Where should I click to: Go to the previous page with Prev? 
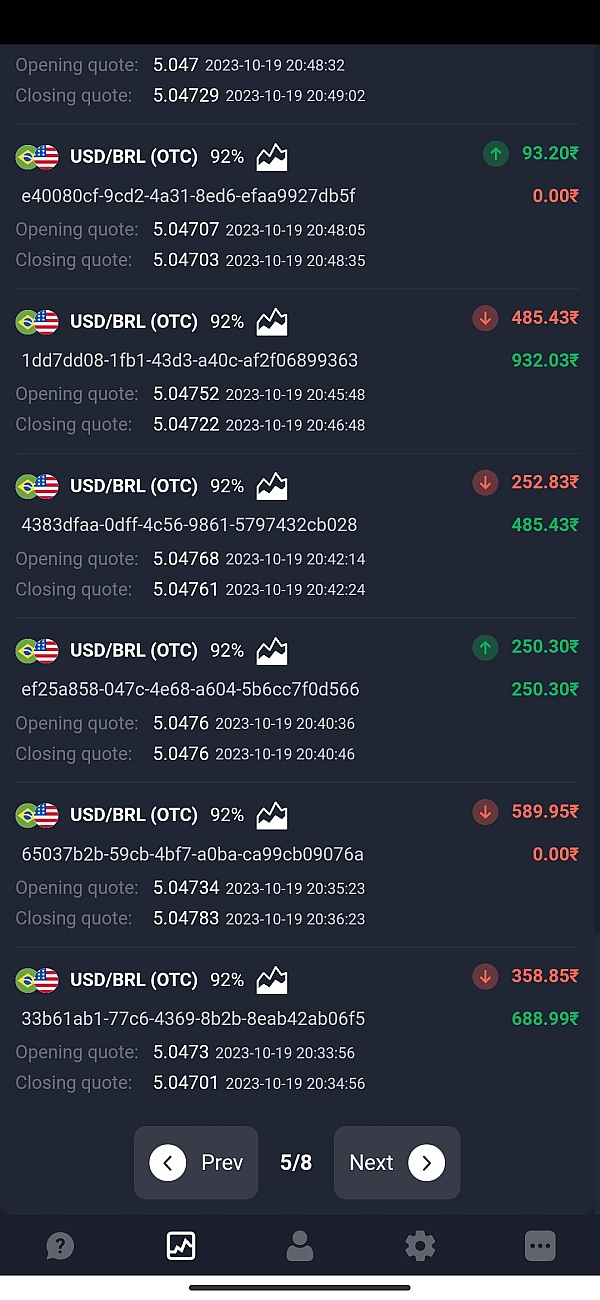pos(196,1162)
